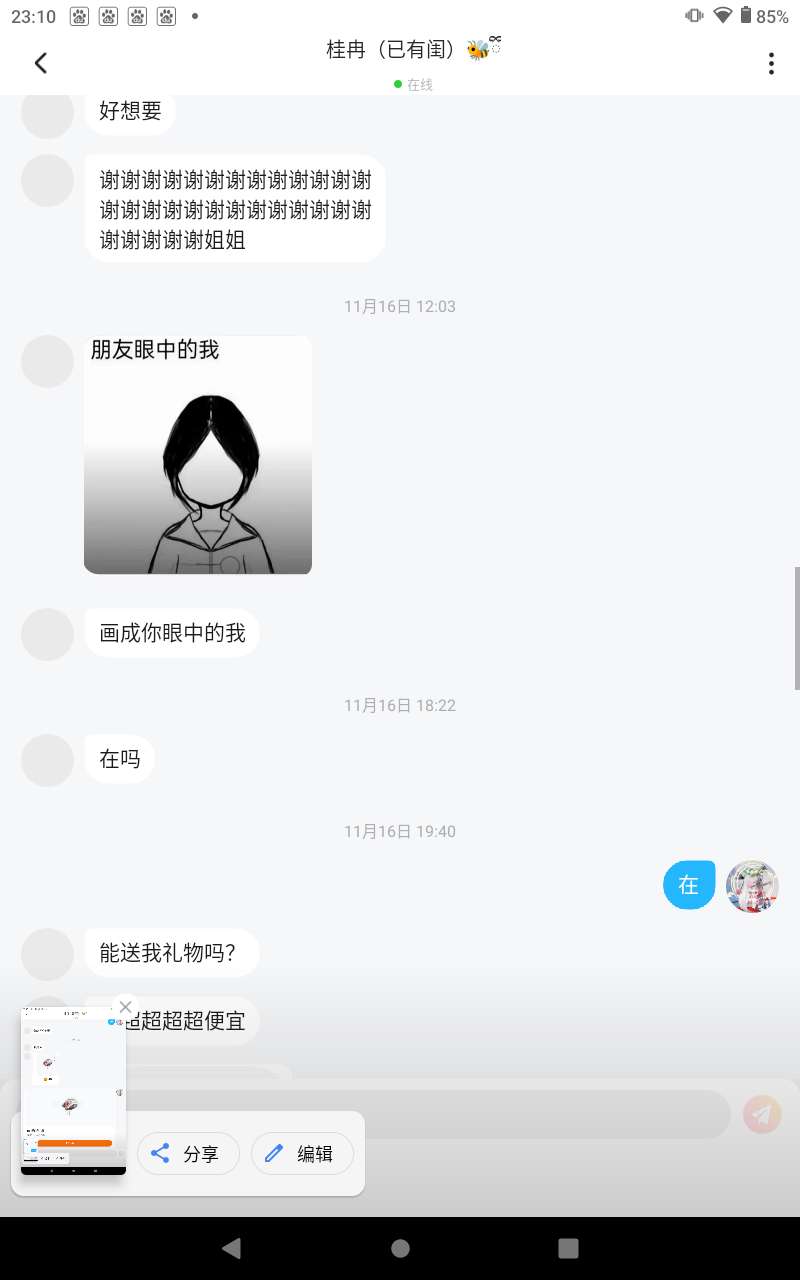Open sender's avatar beside 在吗
Viewport: 800px width, 1280px height.
pyautogui.click(x=47, y=760)
